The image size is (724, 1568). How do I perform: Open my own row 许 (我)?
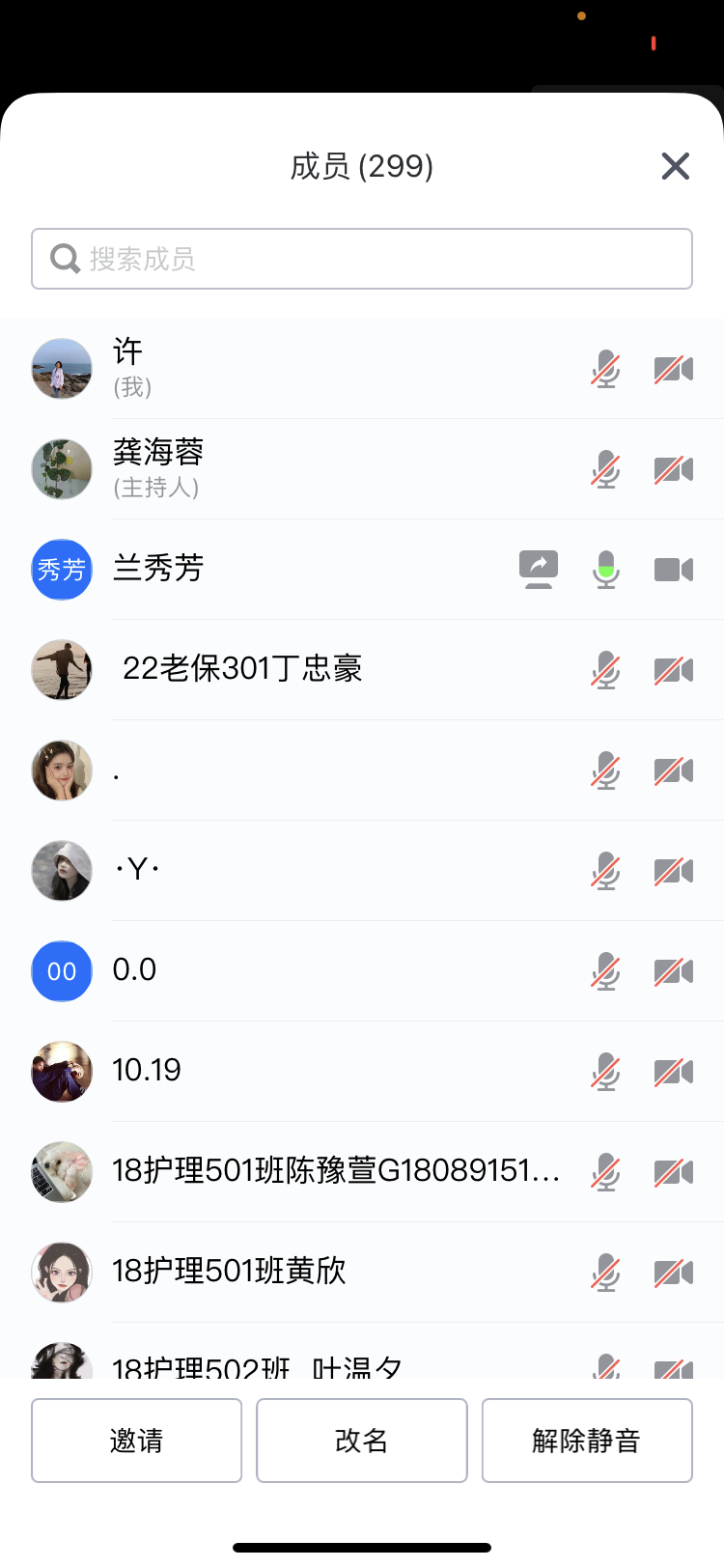(x=290, y=369)
